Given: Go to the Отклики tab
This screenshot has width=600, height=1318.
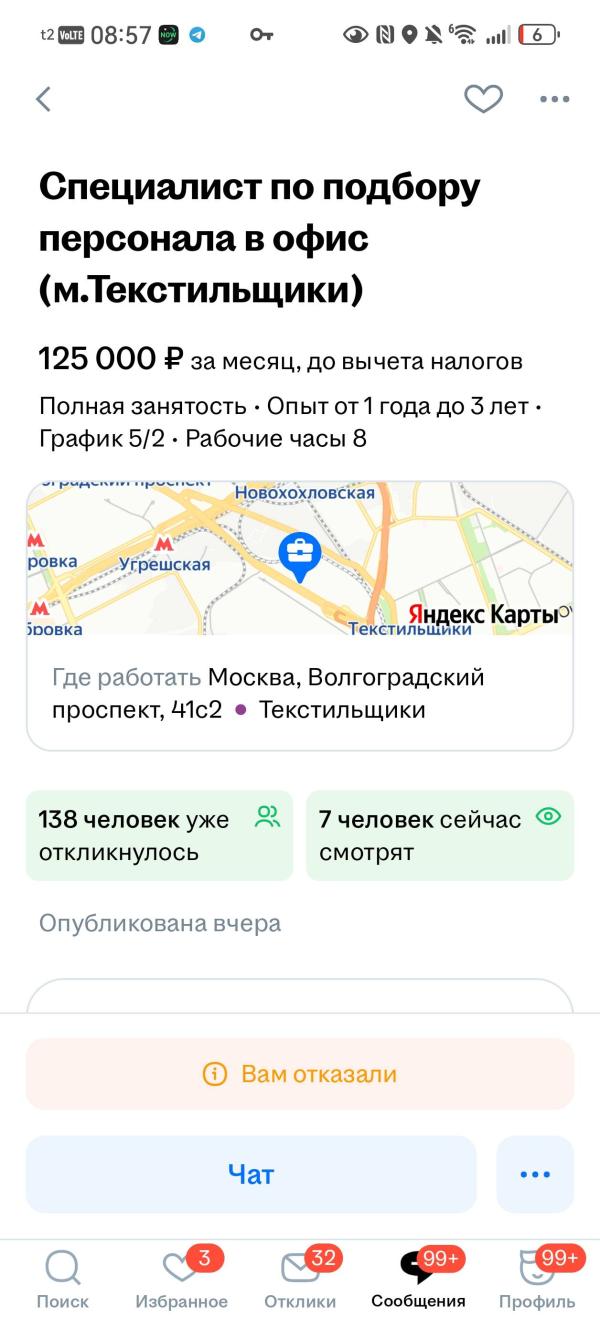Looking at the screenshot, I should click(x=300, y=1279).
